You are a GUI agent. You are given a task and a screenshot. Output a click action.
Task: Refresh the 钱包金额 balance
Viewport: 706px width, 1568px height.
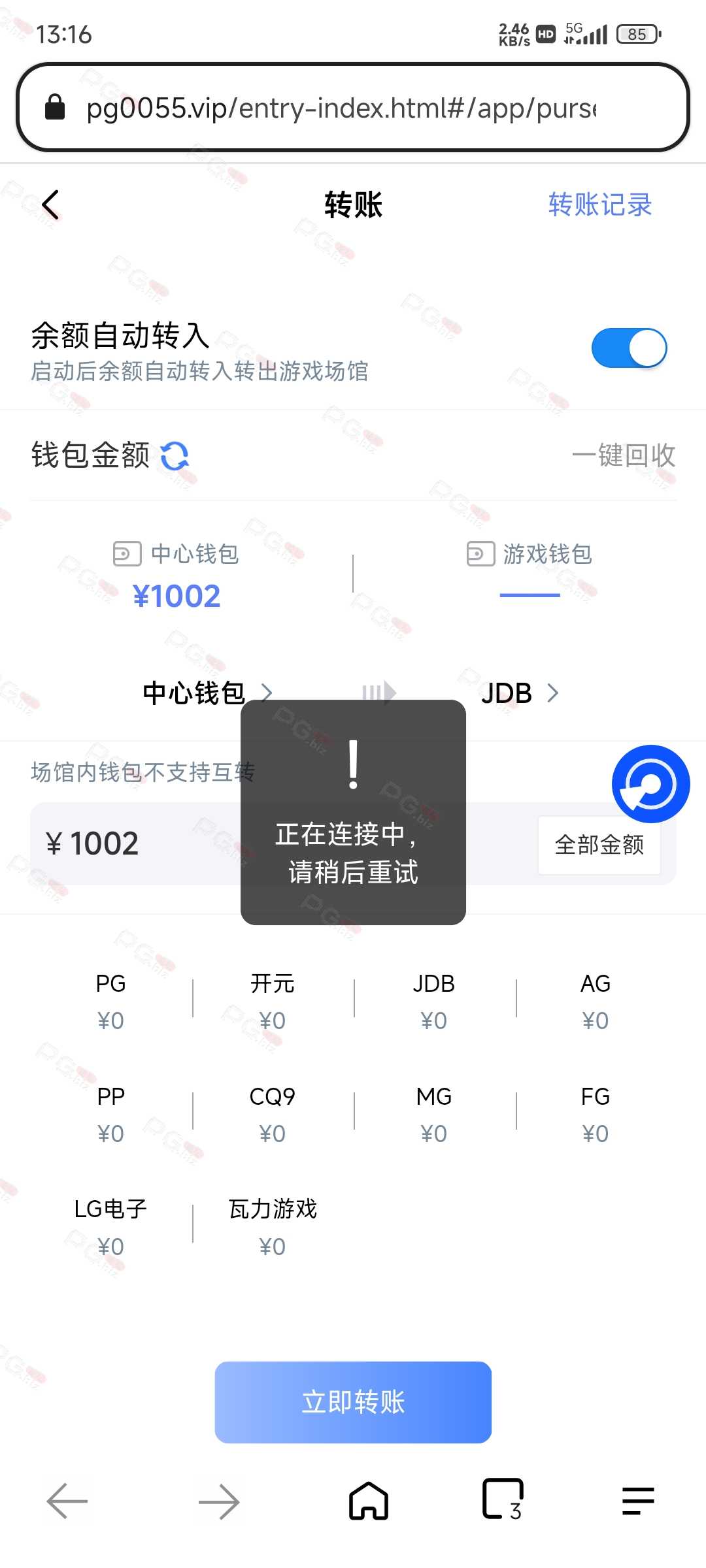pyautogui.click(x=175, y=455)
